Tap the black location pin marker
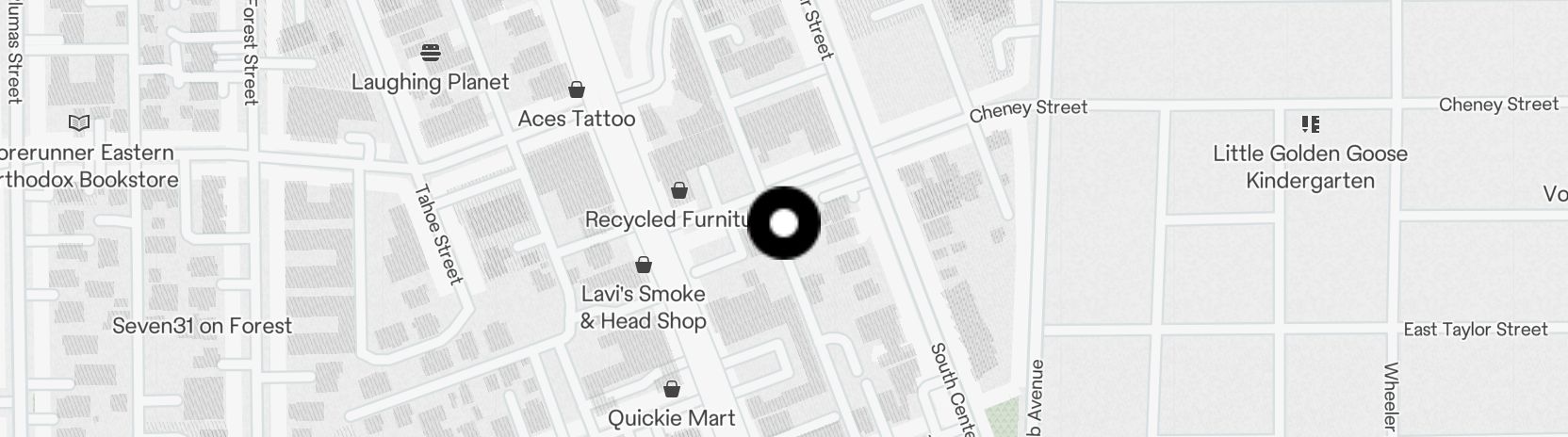The width and height of the screenshot is (1568, 437). pos(783,223)
